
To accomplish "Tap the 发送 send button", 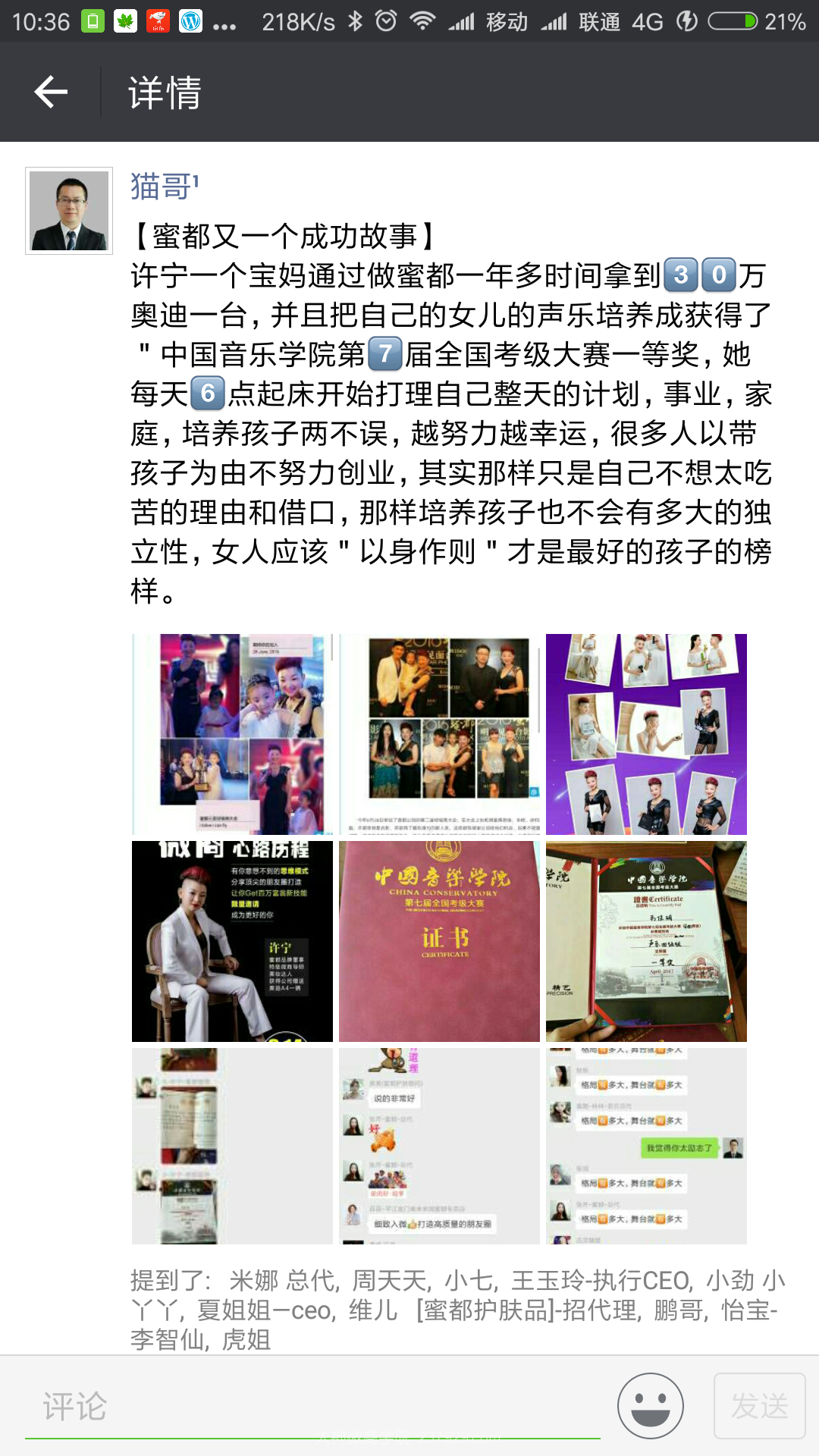I will (x=759, y=1406).
